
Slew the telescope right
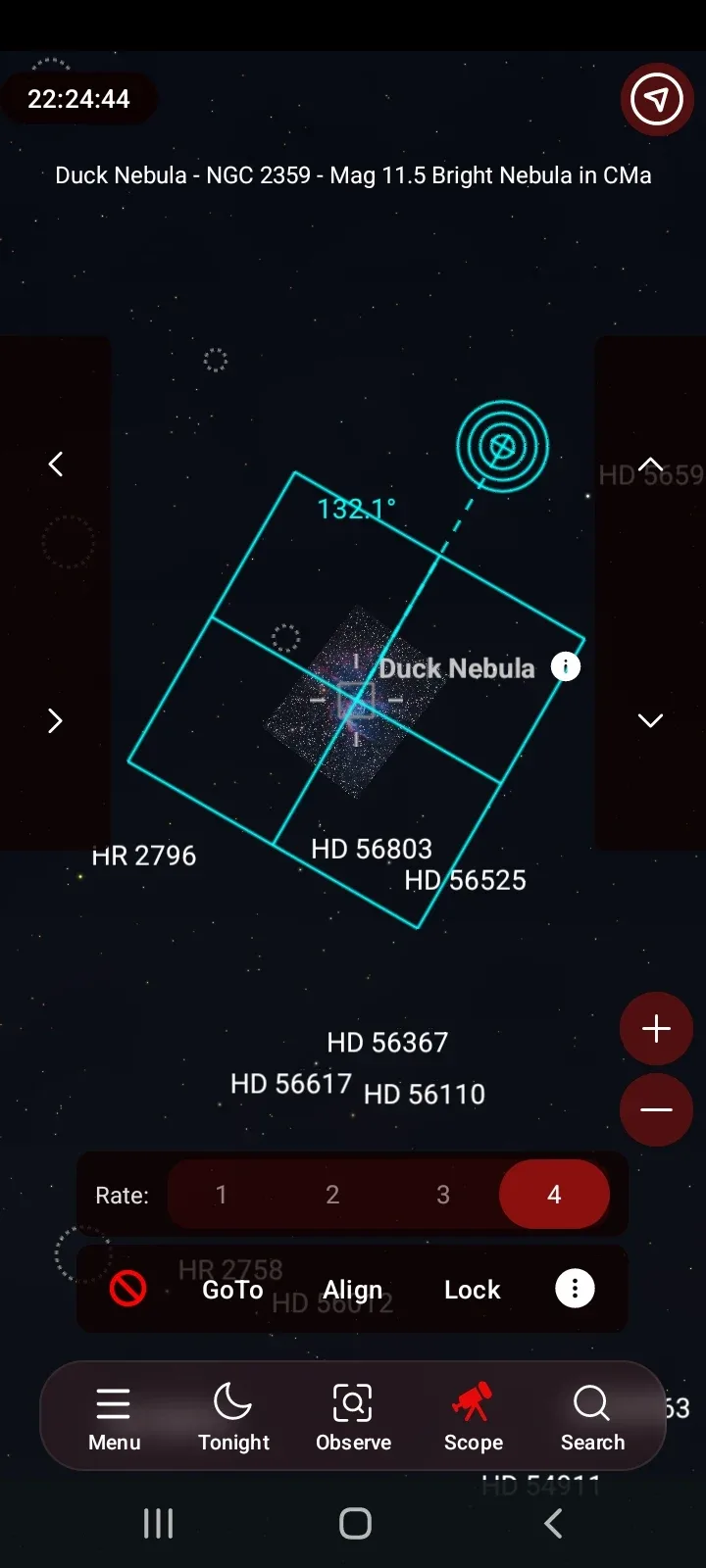tap(56, 721)
